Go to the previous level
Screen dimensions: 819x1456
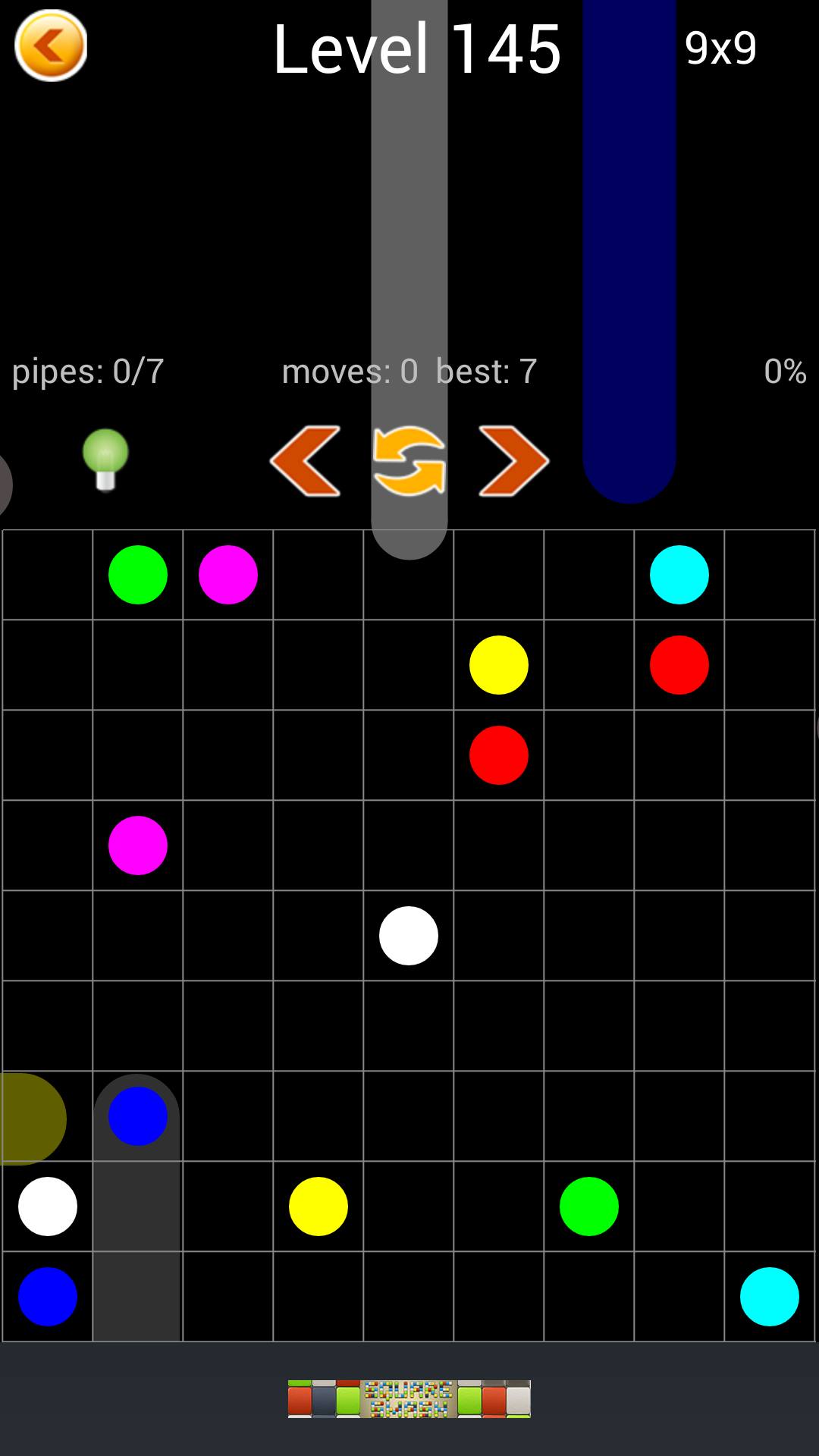click(305, 461)
